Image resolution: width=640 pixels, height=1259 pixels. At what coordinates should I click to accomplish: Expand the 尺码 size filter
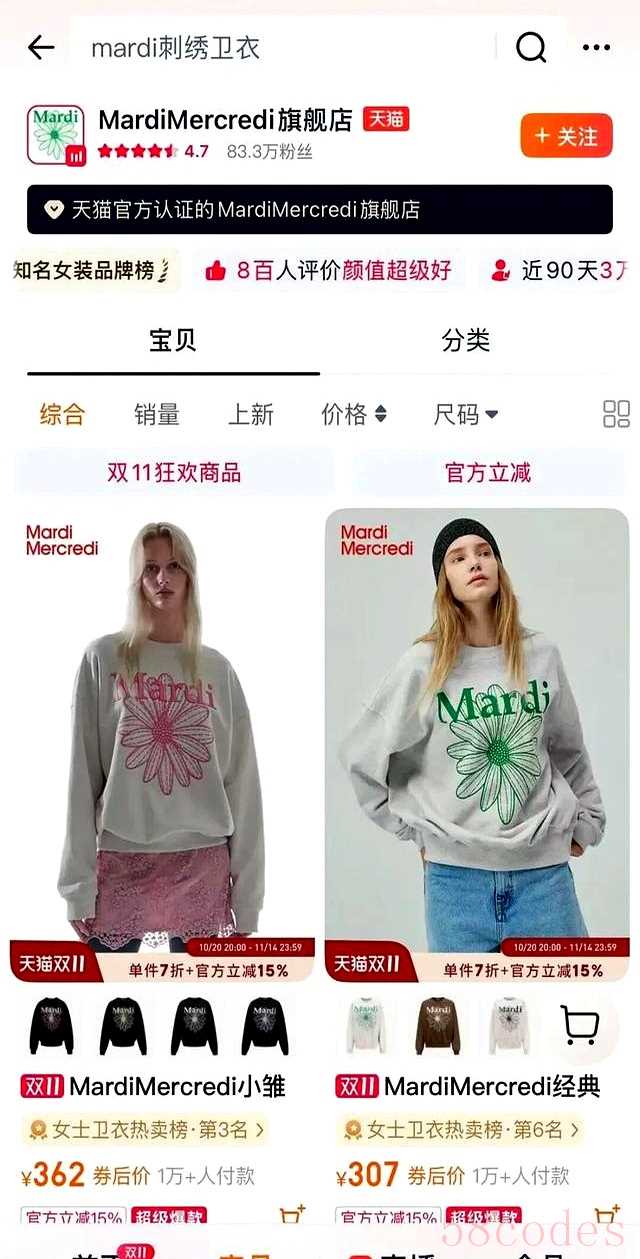click(x=466, y=414)
